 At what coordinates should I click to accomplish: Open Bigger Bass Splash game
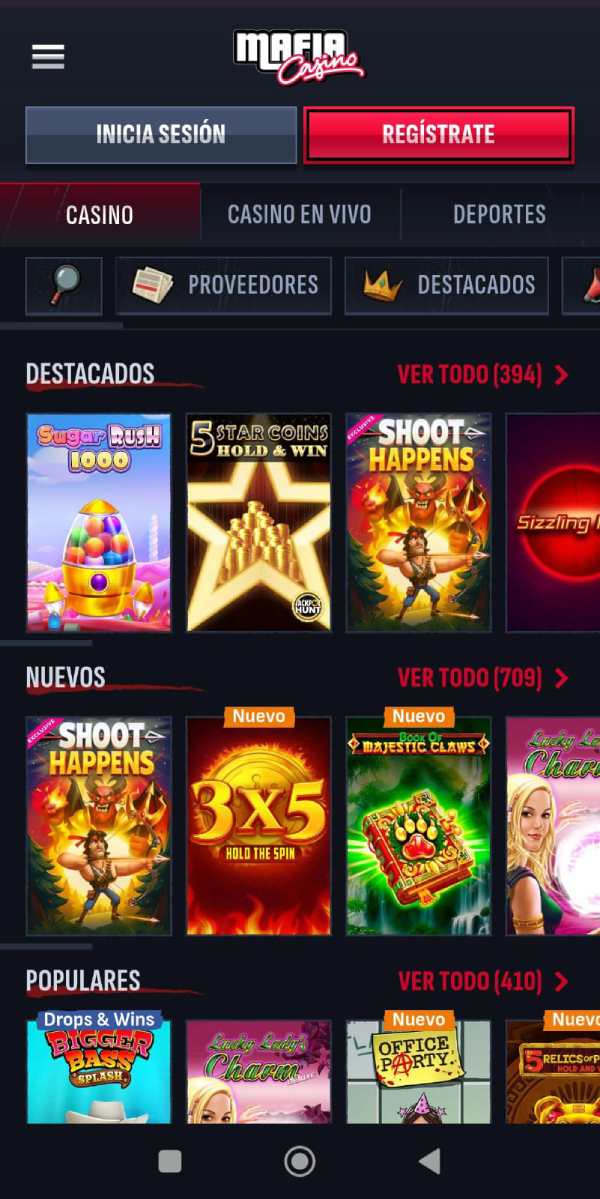[99, 1068]
